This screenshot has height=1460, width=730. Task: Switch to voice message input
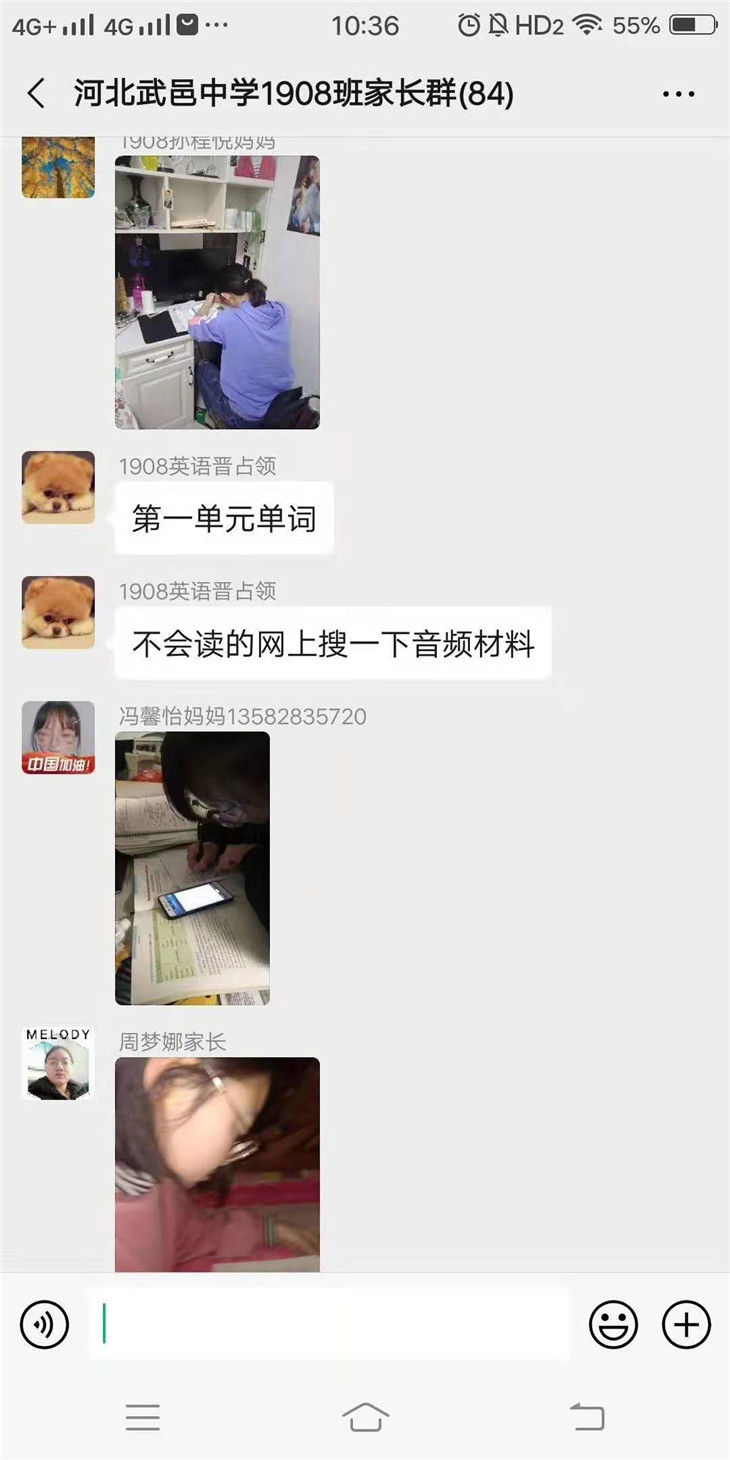pos(44,1325)
